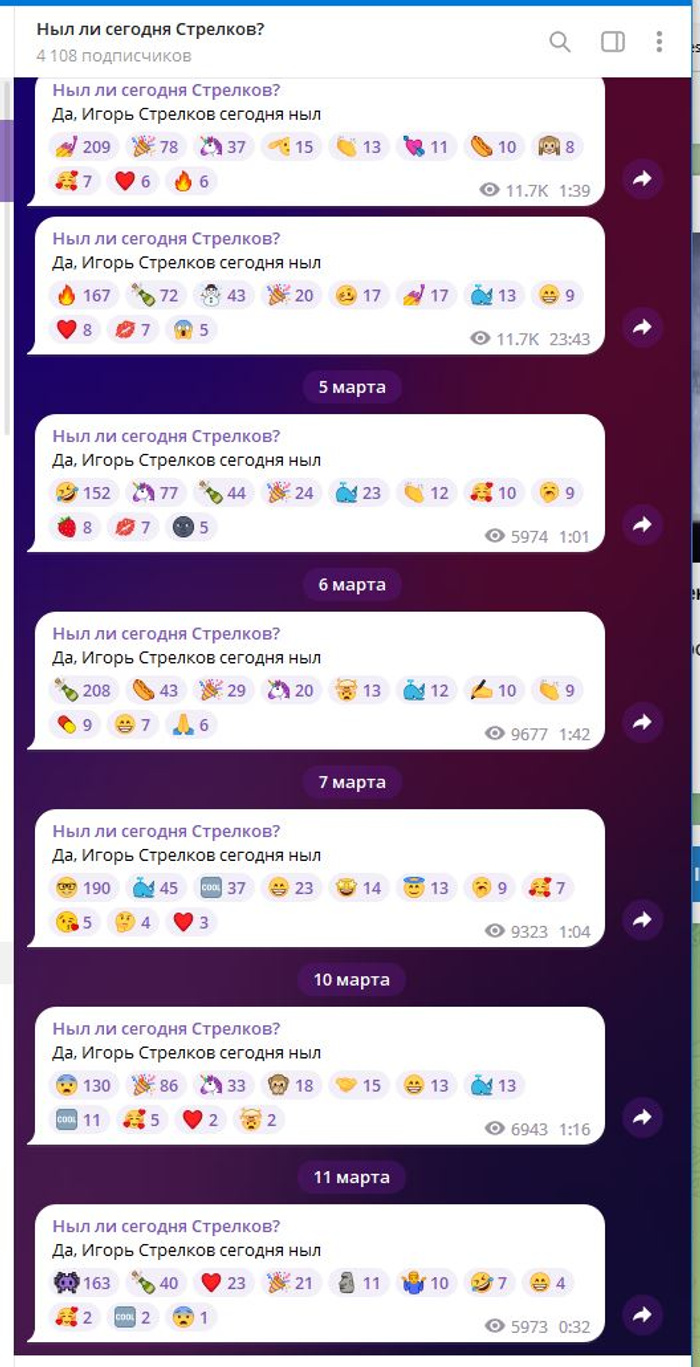React with the party popper showing 86
The height and width of the screenshot is (1367, 700).
coord(153,1086)
